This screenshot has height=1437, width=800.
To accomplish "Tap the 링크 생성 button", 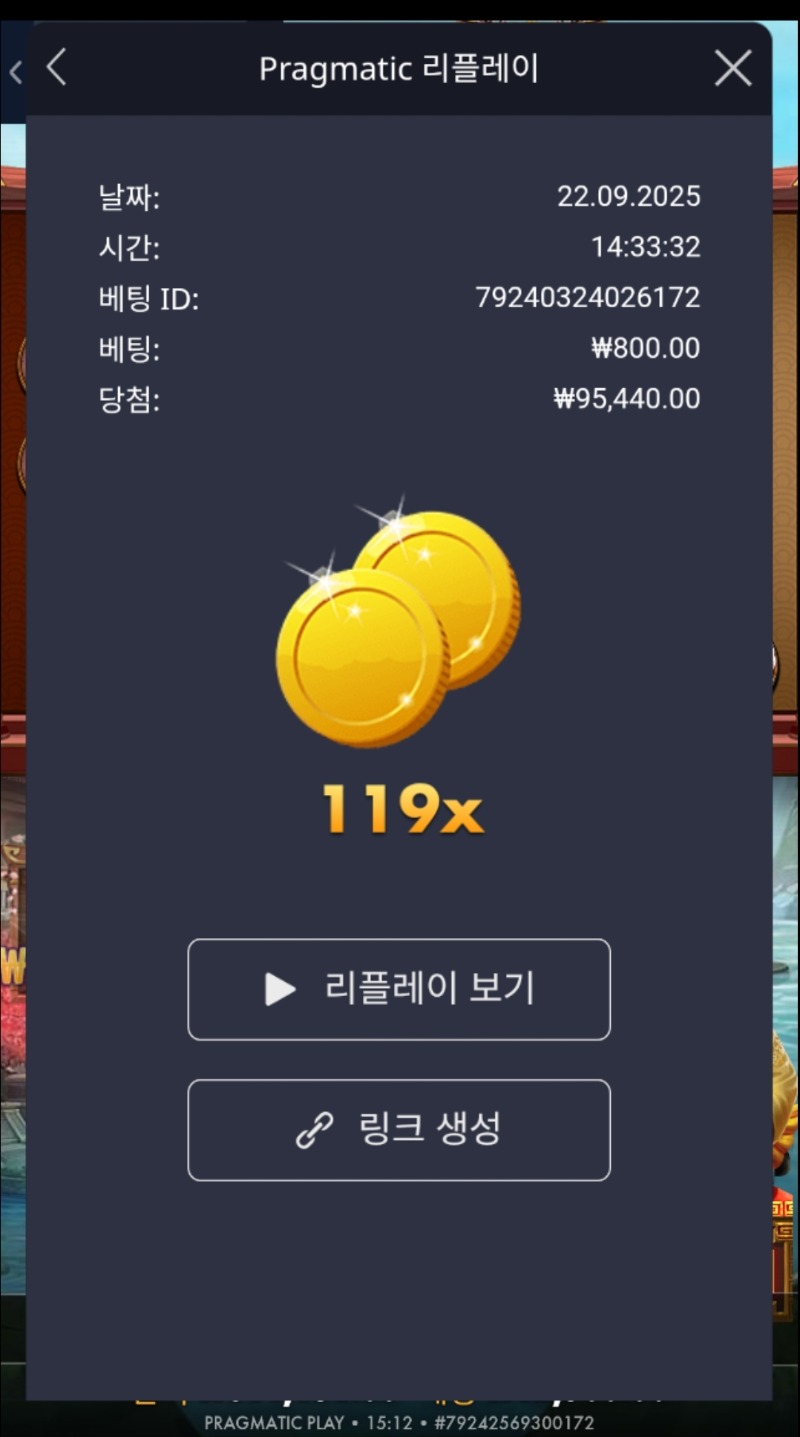I will [x=399, y=1129].
